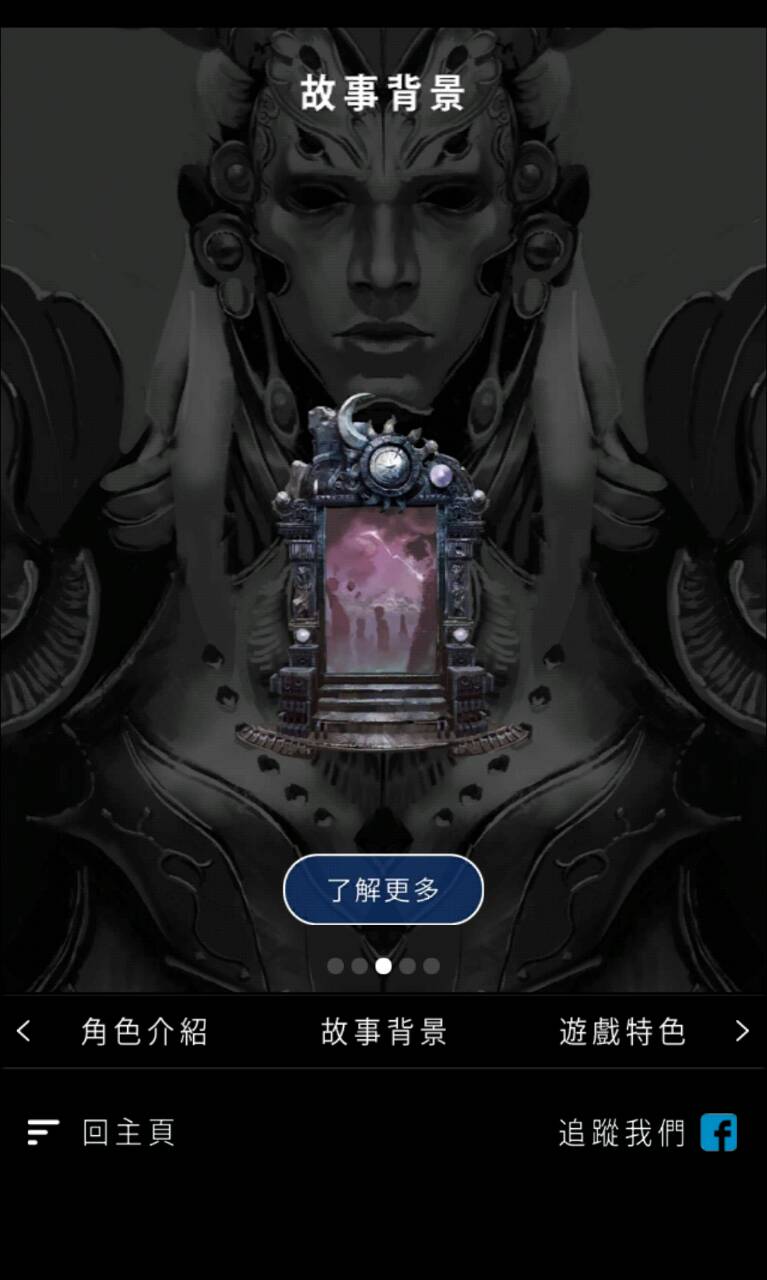
Task: Tap the left arrow in the tab bar
Action: pos(24,1031)
